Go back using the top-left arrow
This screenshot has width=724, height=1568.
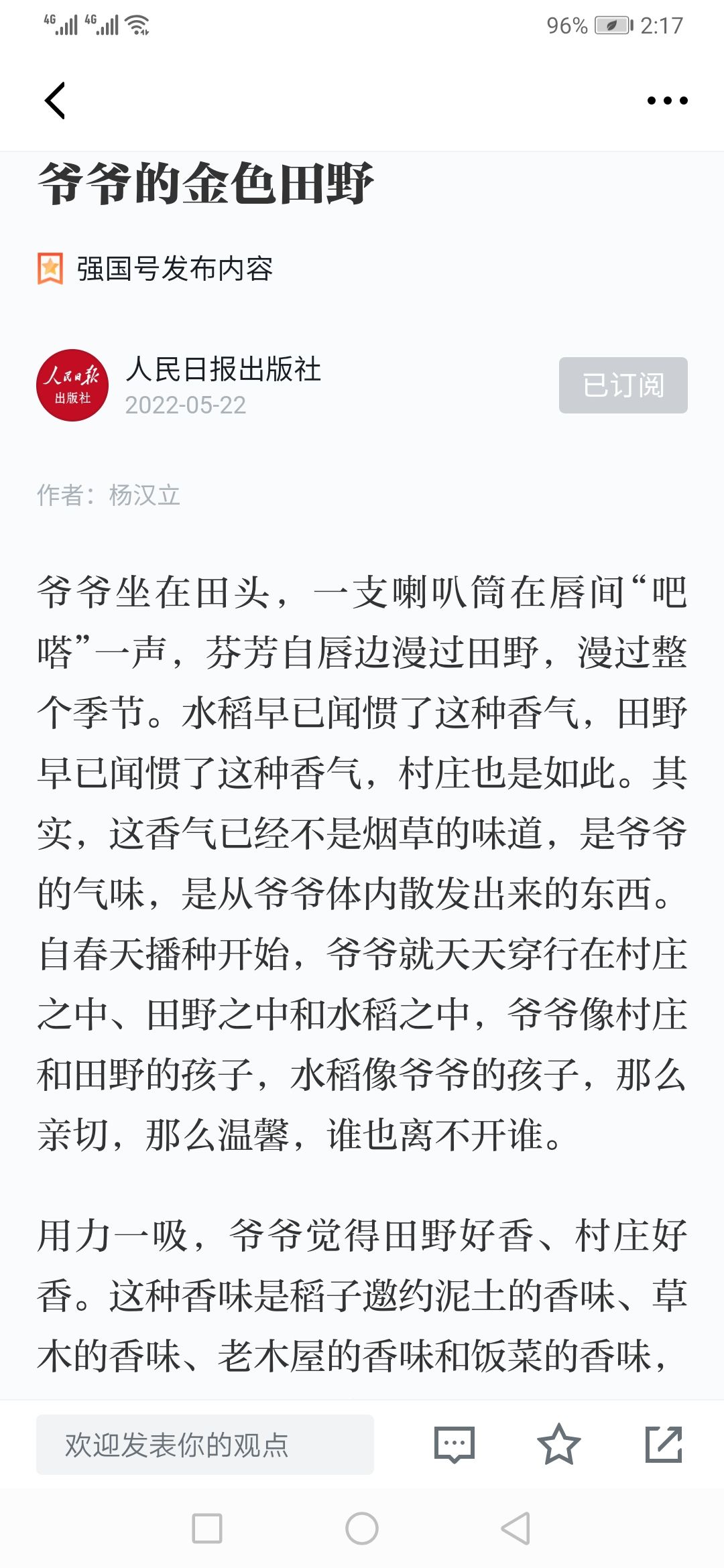tap(55, 101)
